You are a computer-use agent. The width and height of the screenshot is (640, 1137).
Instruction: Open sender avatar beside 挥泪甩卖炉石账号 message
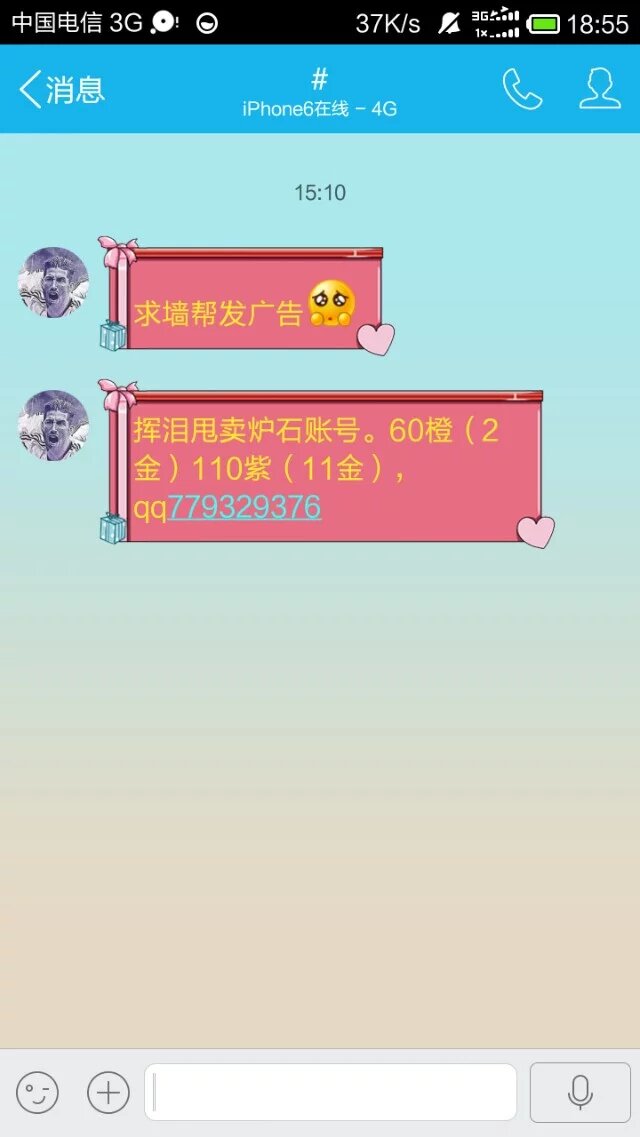click(x=54, y=426)
